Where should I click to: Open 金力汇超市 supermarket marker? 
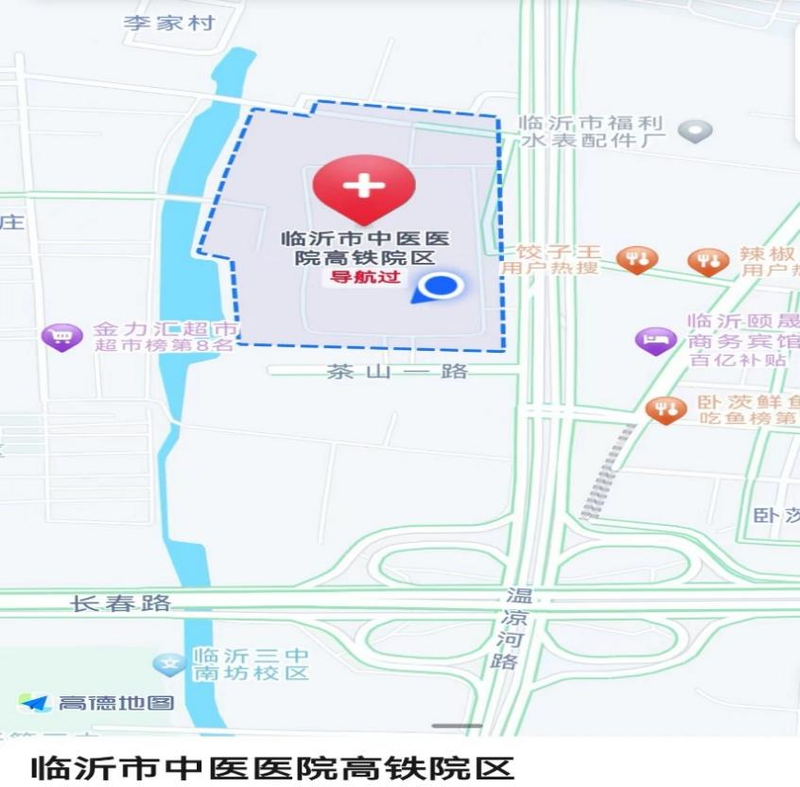62,337
